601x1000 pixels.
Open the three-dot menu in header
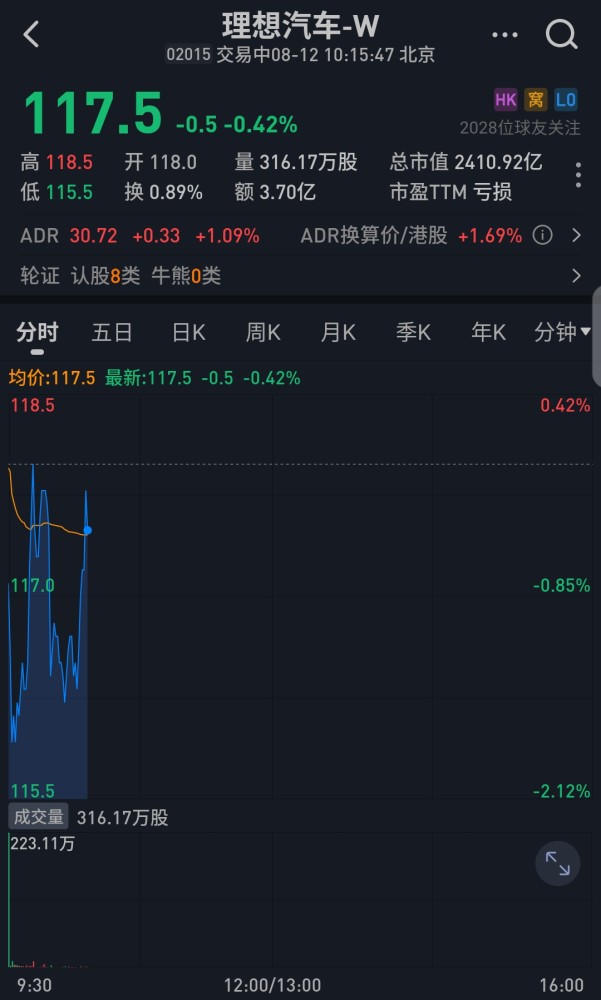505,35
